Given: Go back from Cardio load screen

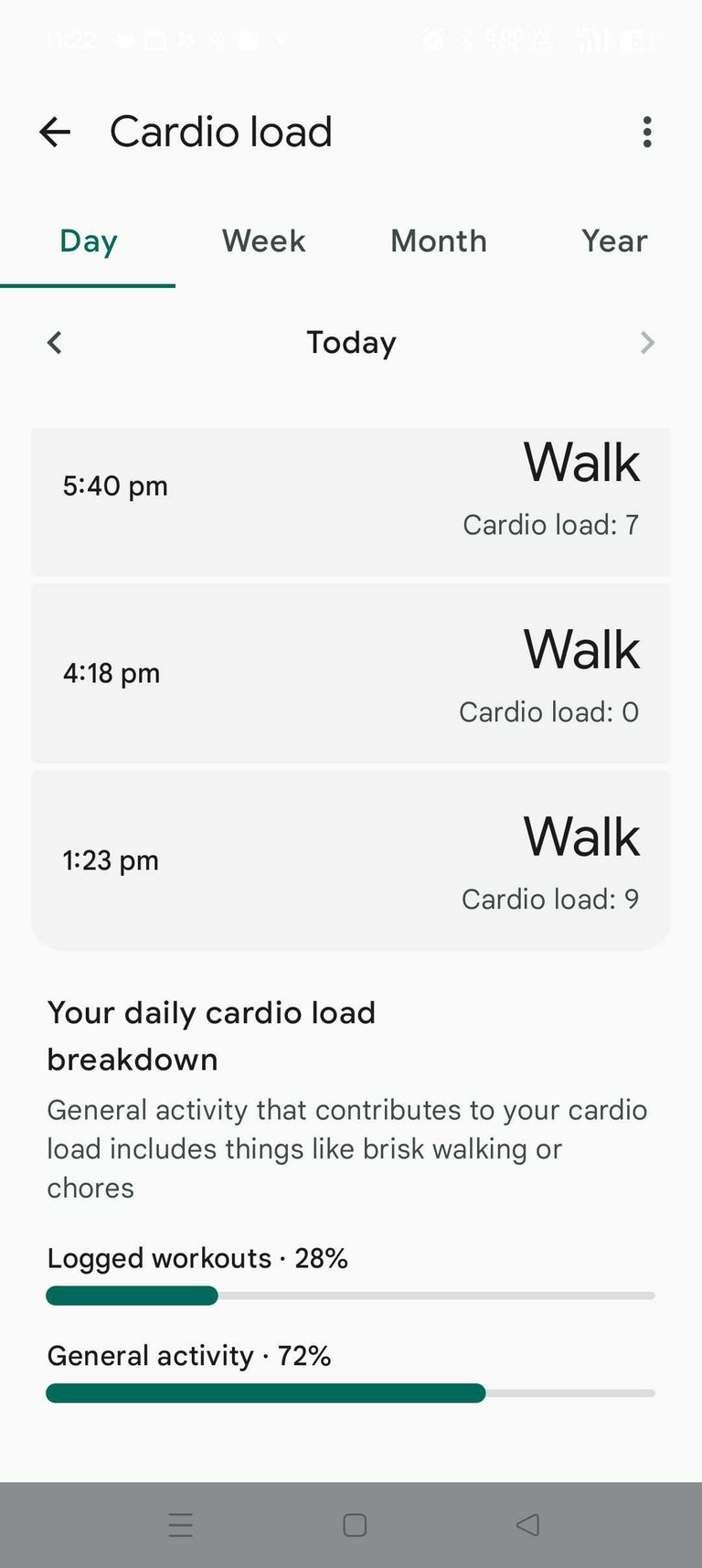Looking at the screenshot, I should tap(55, 133).
